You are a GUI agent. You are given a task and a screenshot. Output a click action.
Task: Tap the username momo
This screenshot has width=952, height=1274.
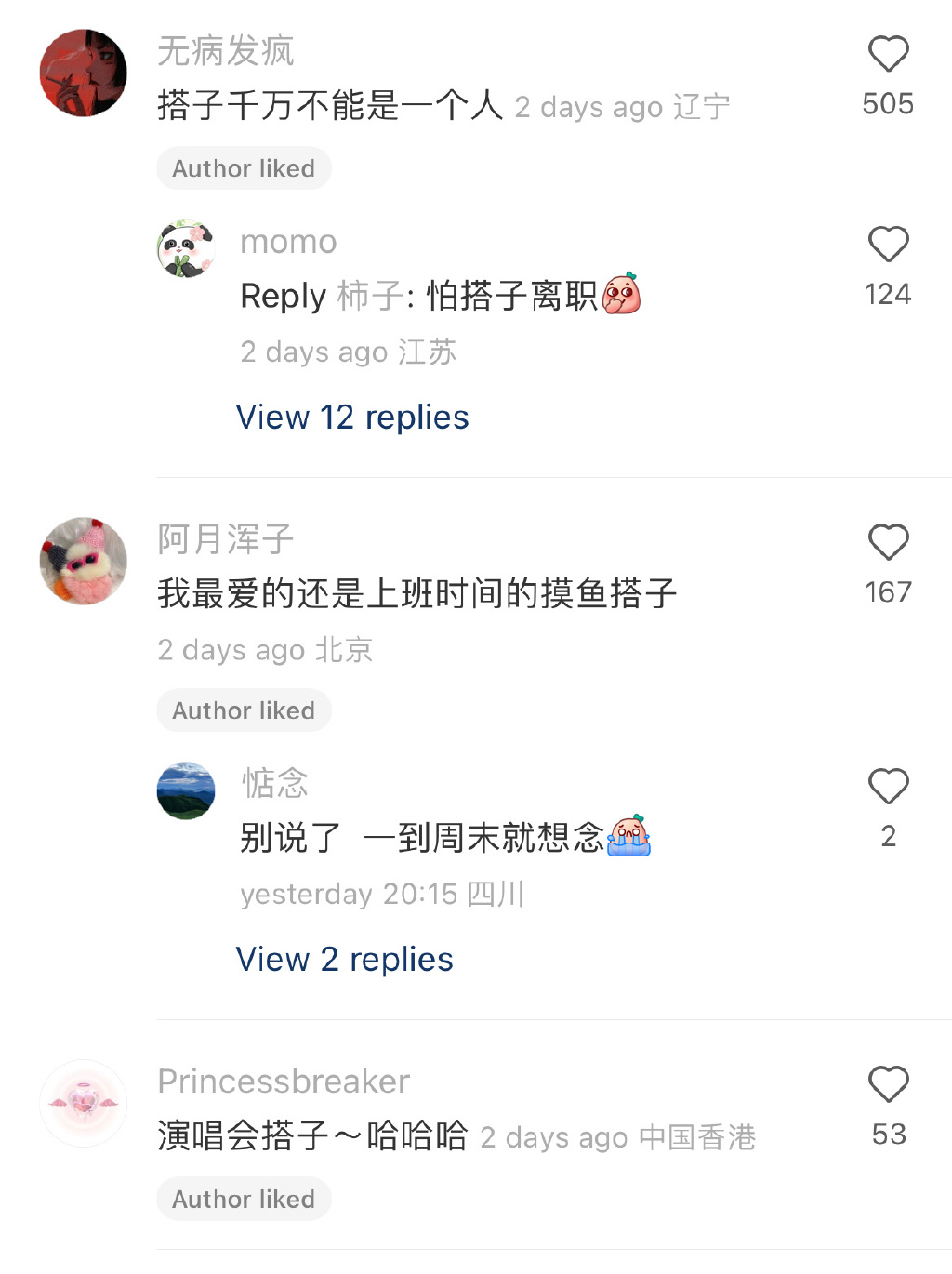[288, 242]
